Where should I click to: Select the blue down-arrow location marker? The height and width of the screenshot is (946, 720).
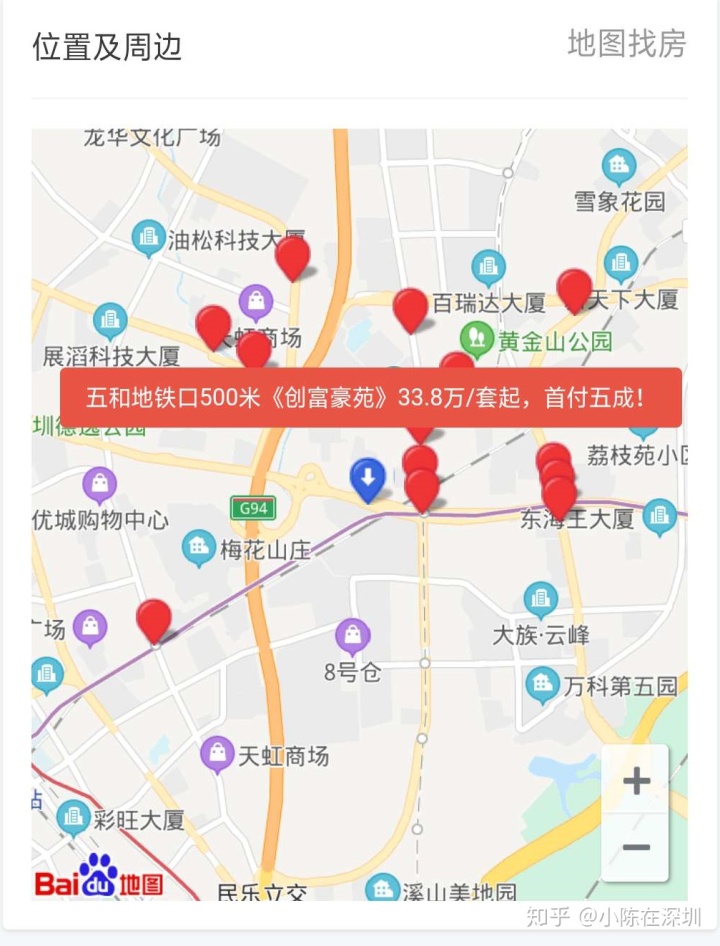(x=368, y=479)
